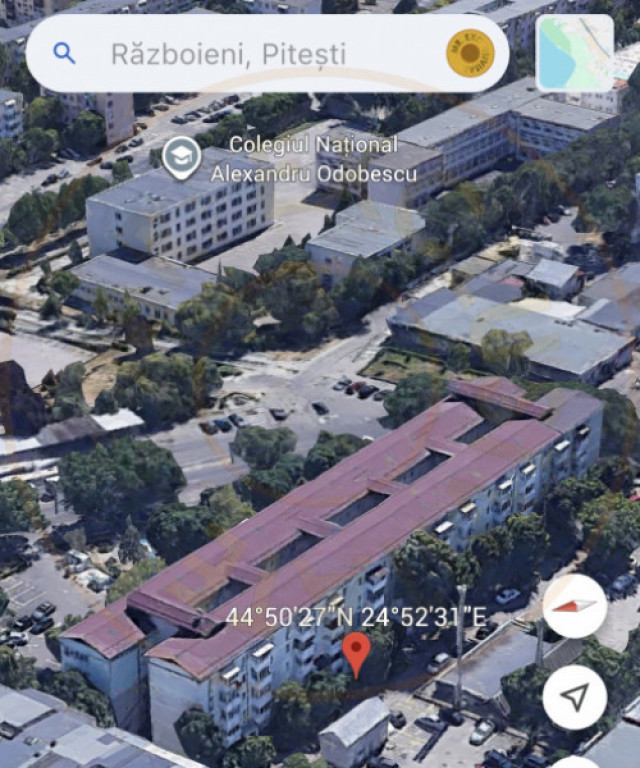Image resolution: width=640 pixels, height=768 pixels.
Task: Center map on my current location
Action: pyautogui.click(x=575, y=697)
